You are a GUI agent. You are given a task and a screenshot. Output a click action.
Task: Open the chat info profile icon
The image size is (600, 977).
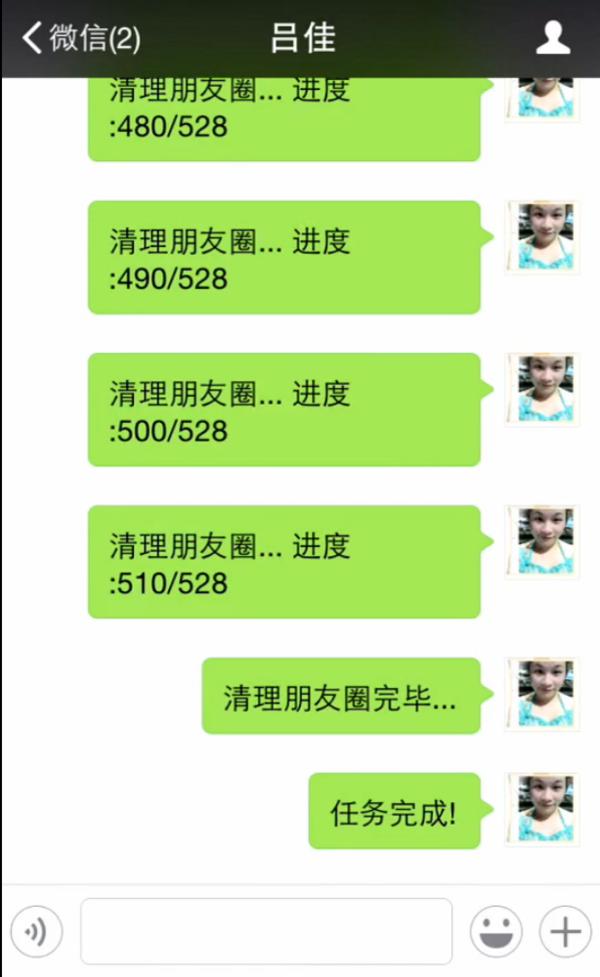tap(553, 38)
